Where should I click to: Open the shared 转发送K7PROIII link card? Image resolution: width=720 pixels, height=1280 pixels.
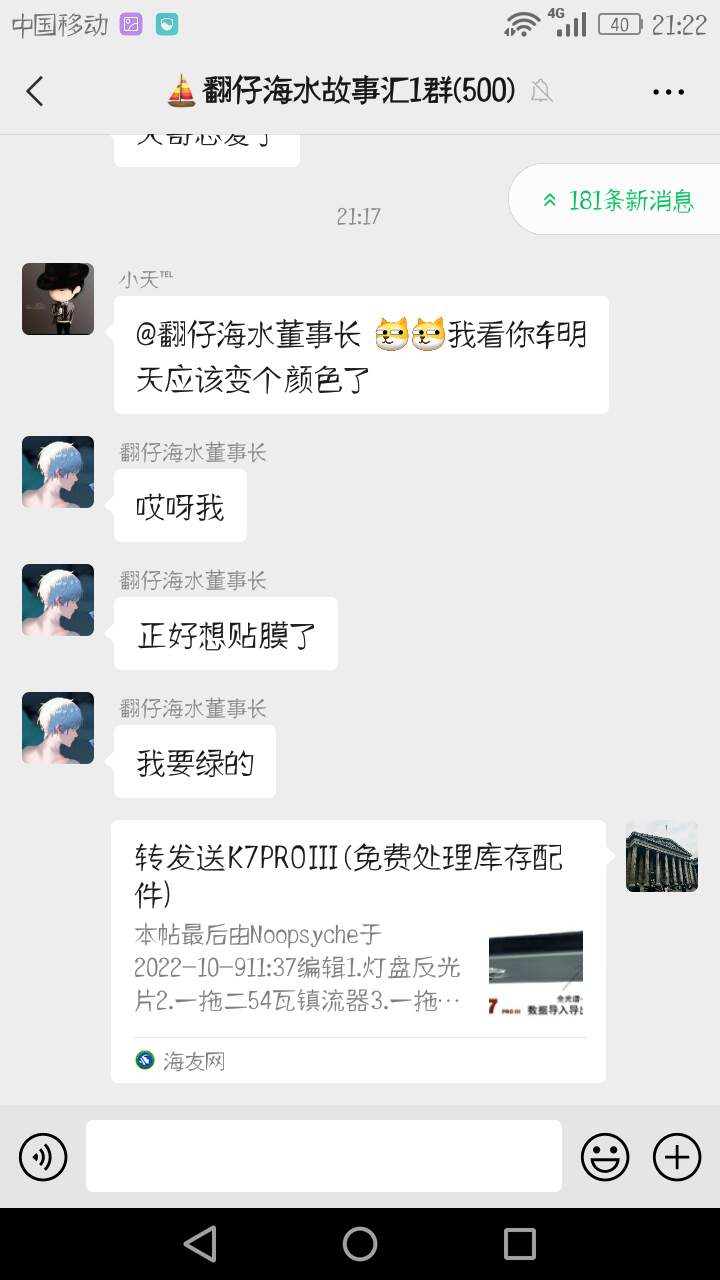pos(358,950)
